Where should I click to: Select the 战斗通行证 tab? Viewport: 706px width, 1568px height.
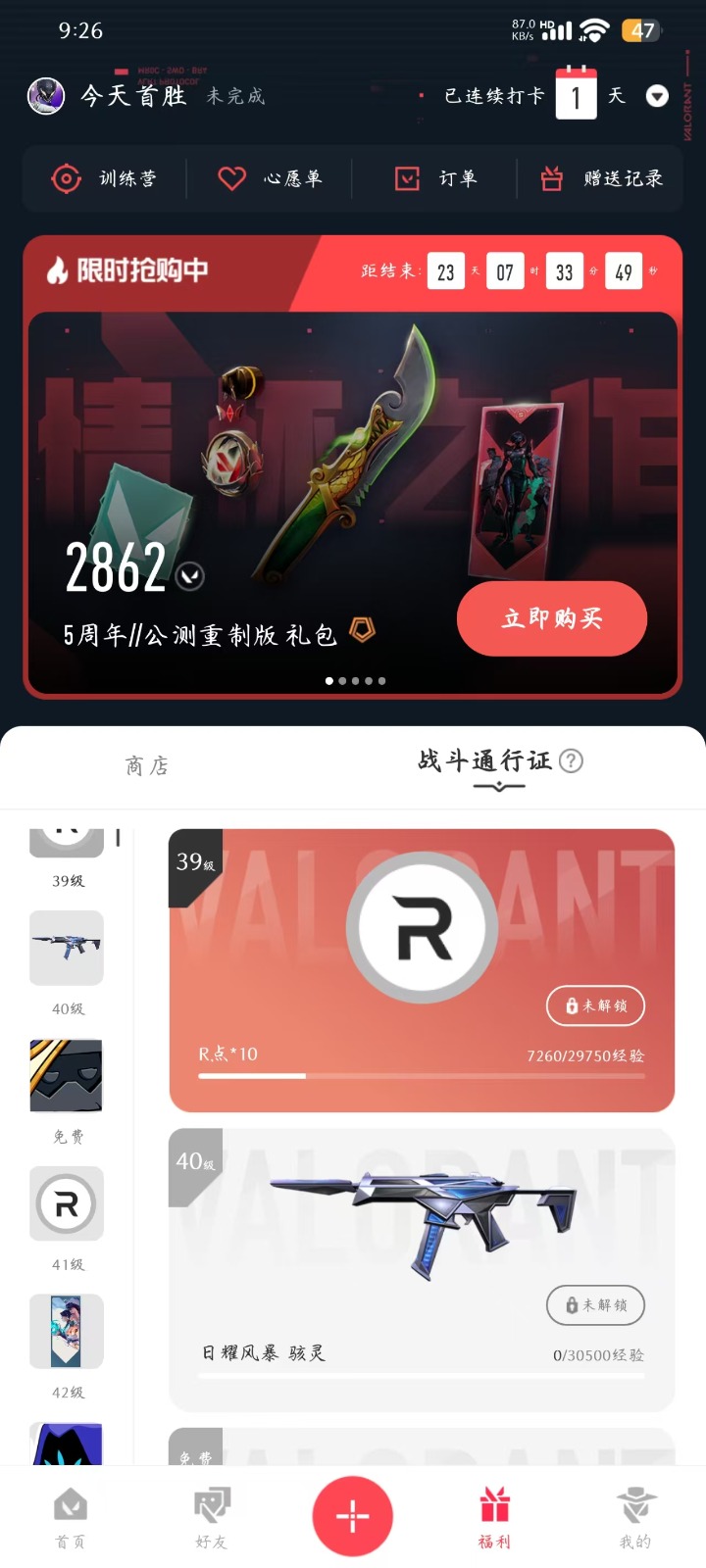coord(484,760)
